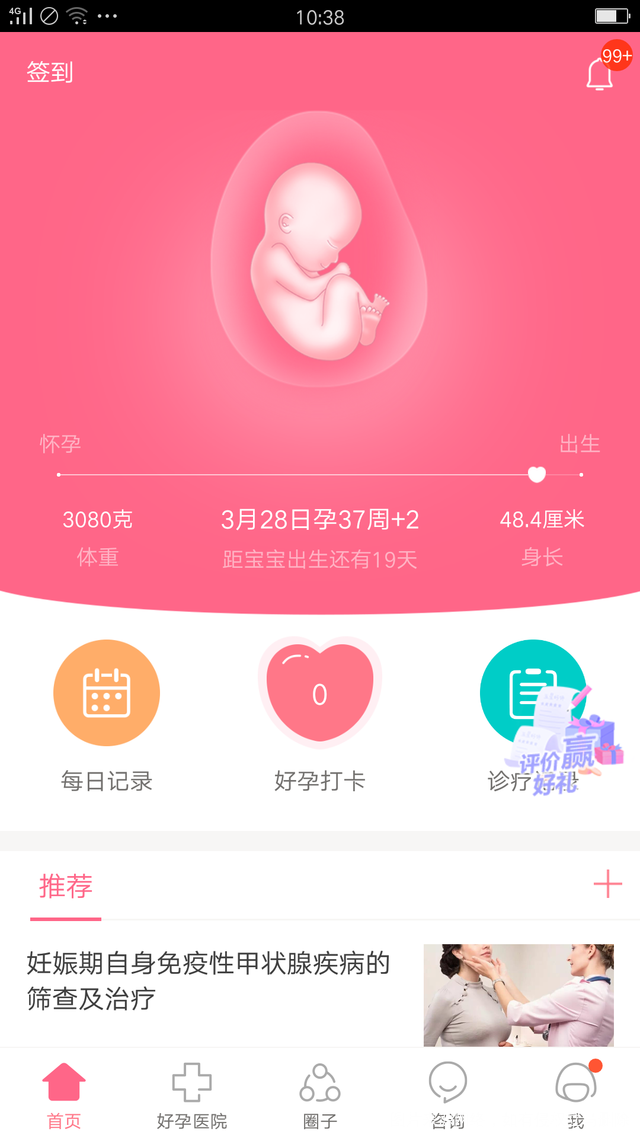Tap 签到 to check in
640x1138 pixels.
pos(50,73)
